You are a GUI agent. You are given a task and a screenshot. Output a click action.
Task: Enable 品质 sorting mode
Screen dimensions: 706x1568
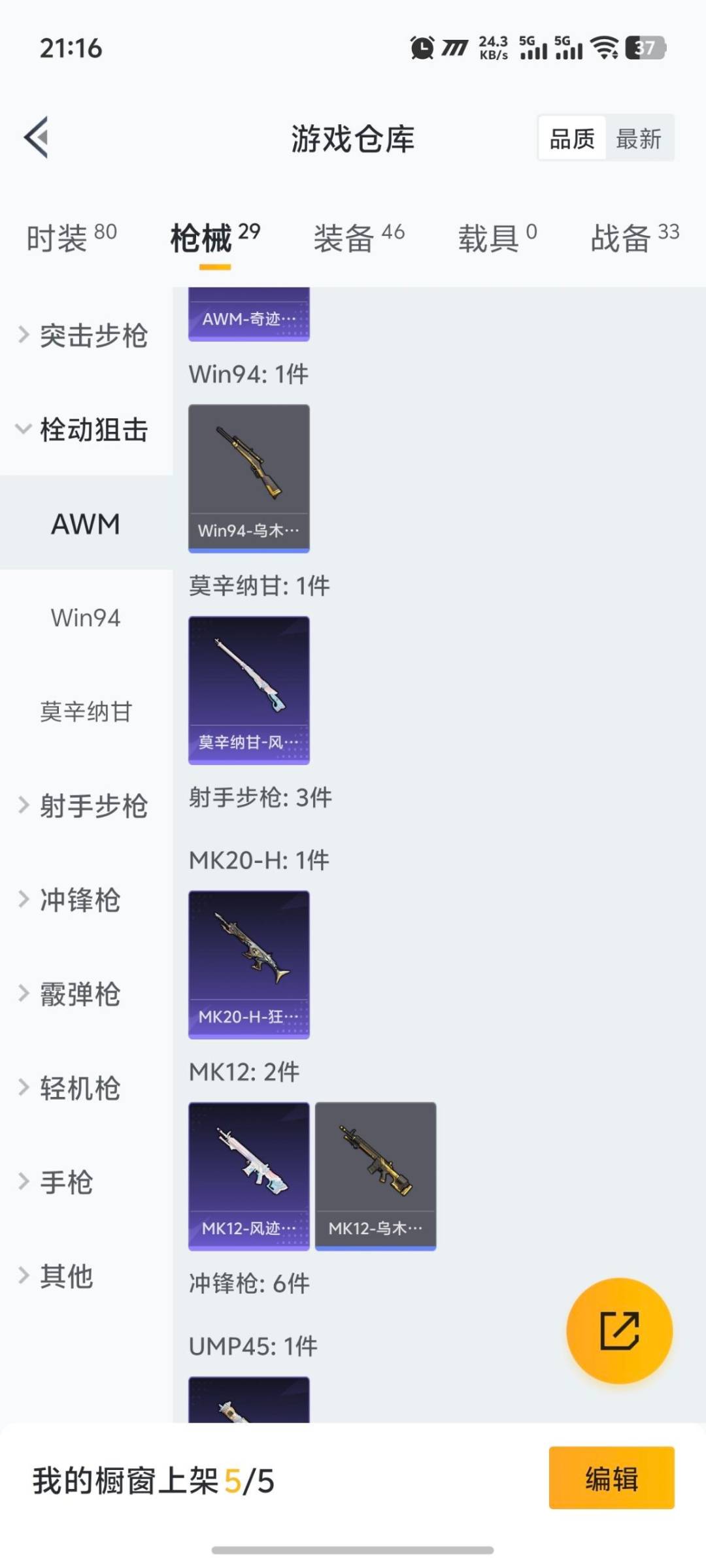pos(571,139)
